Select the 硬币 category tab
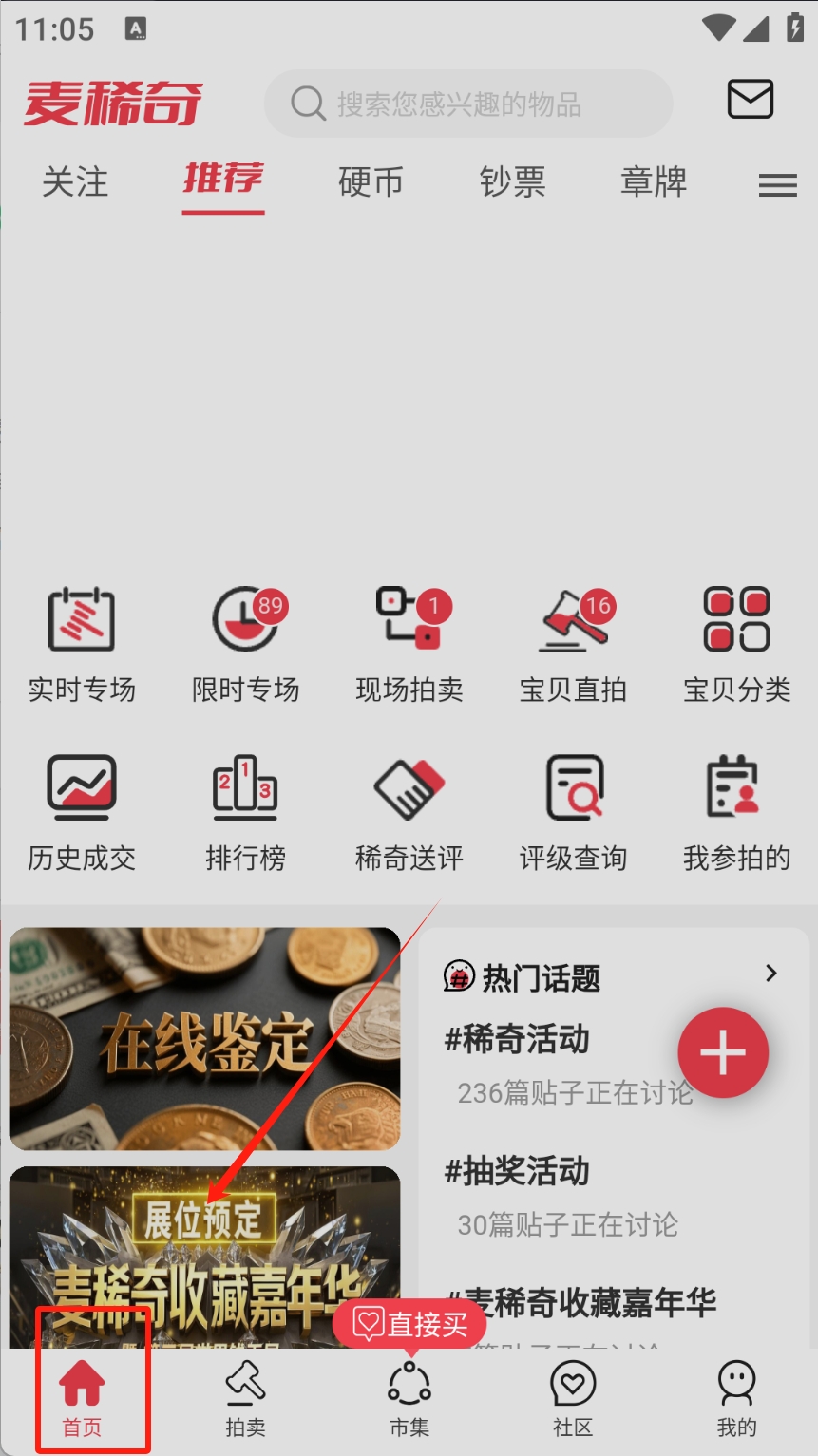Image resolution: width=818 pixels, height=1456 pixels. [x=371, y=181]
